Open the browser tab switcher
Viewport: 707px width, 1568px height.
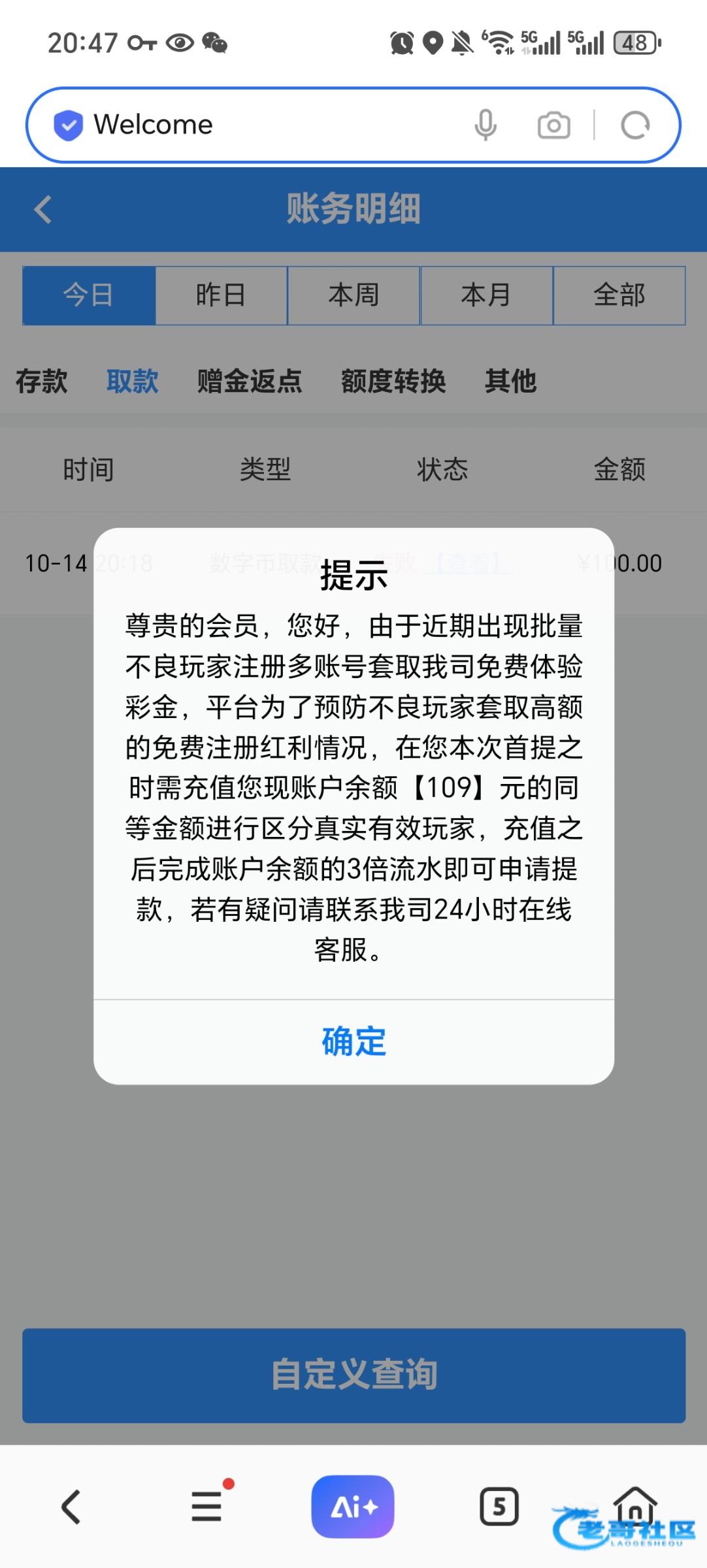click(499, 1507)
